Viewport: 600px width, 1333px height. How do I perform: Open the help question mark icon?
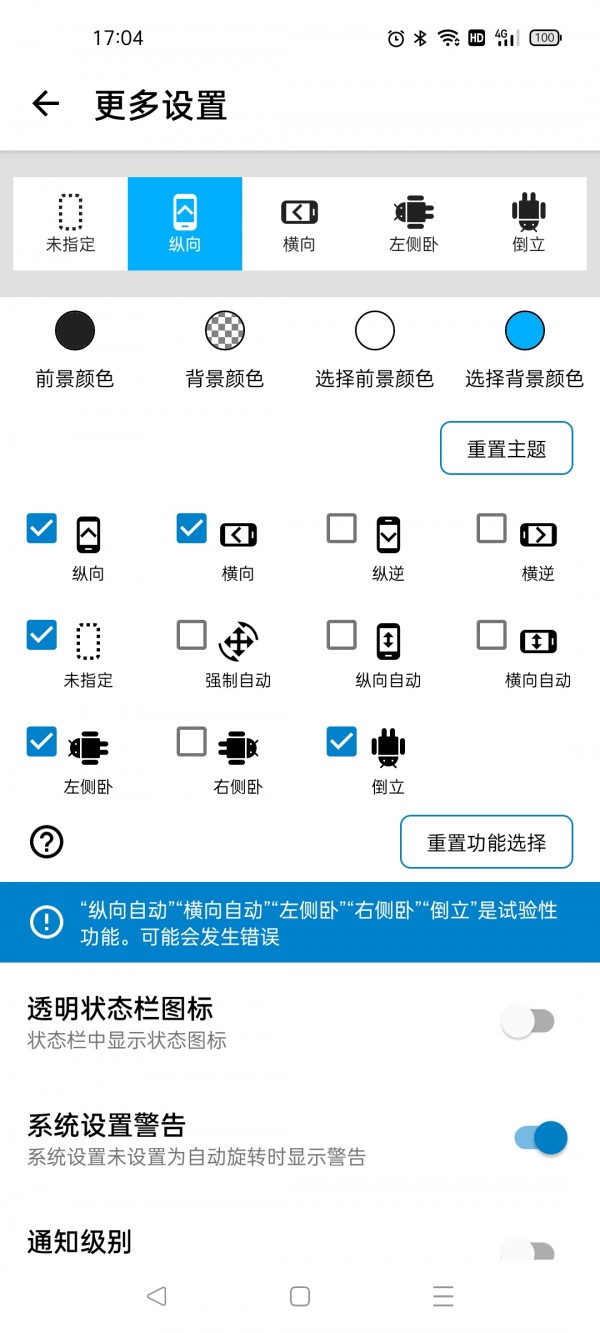(47, 842)
